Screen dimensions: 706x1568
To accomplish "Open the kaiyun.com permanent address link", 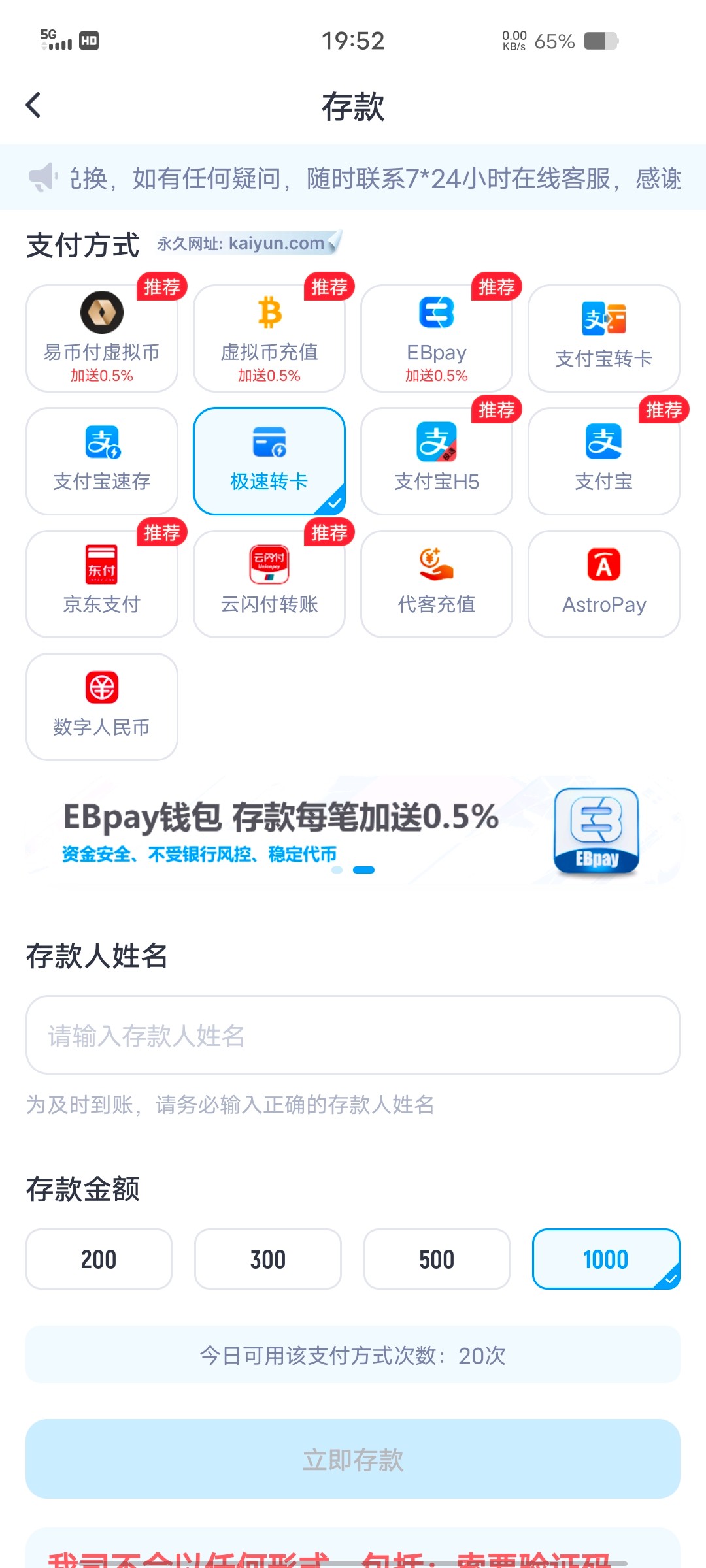I will click(x=248, y=243).
